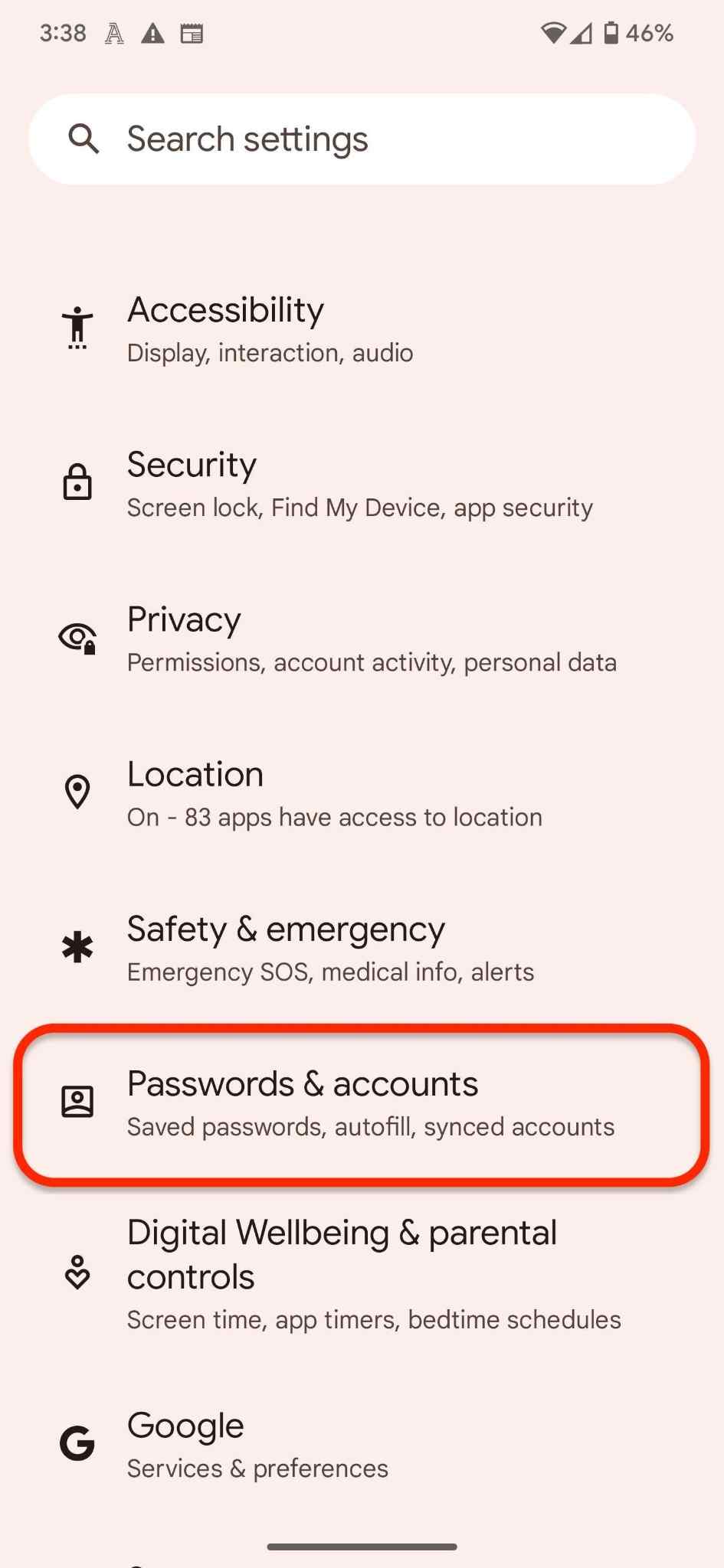Open Google services & preferences

click(x=362, y=1445)
